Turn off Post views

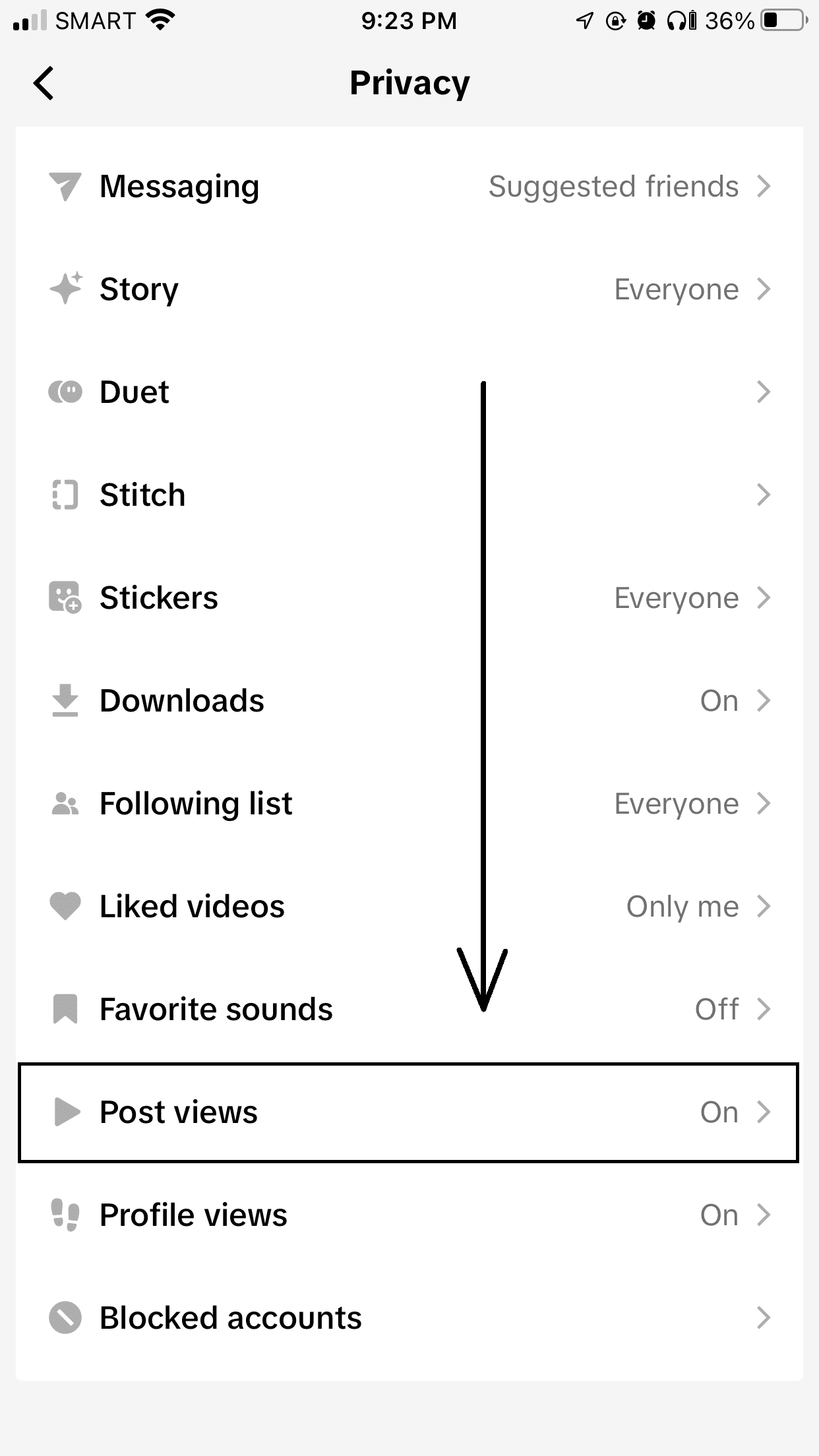(x=409, y=1111)
